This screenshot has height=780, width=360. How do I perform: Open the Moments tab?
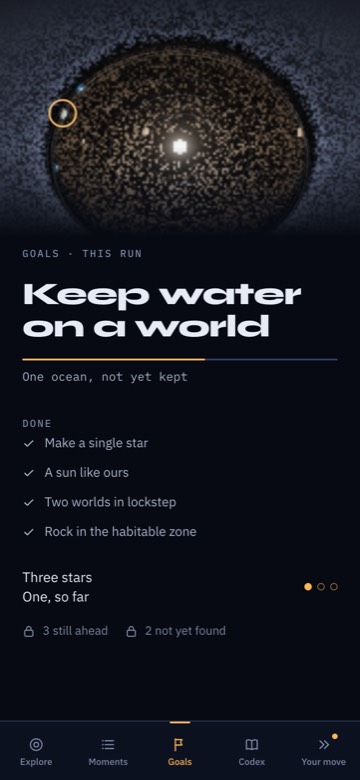coord(108,751)
